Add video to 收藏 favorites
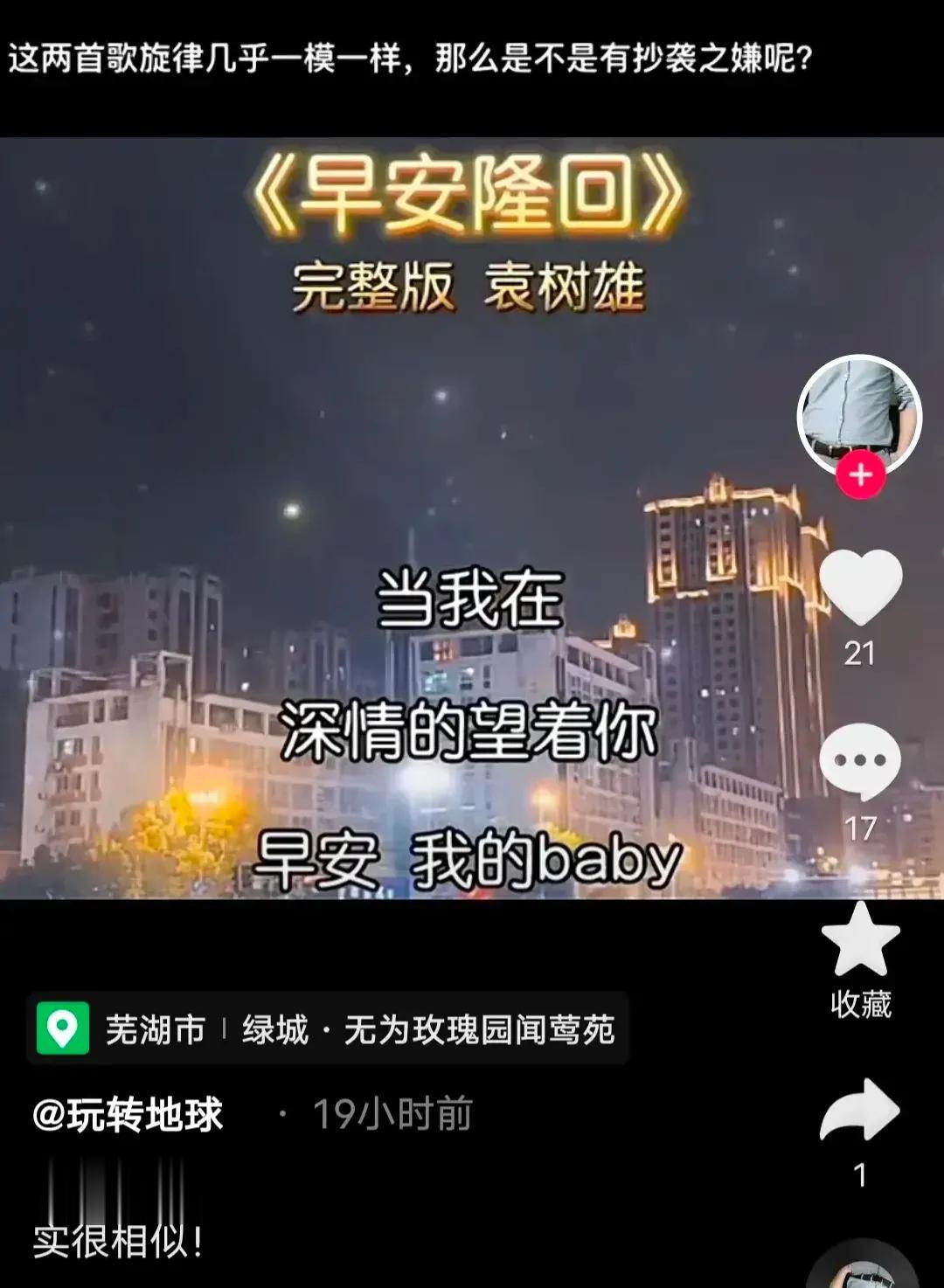This screenshot has height=1288, width=944. tap(860, 941)
